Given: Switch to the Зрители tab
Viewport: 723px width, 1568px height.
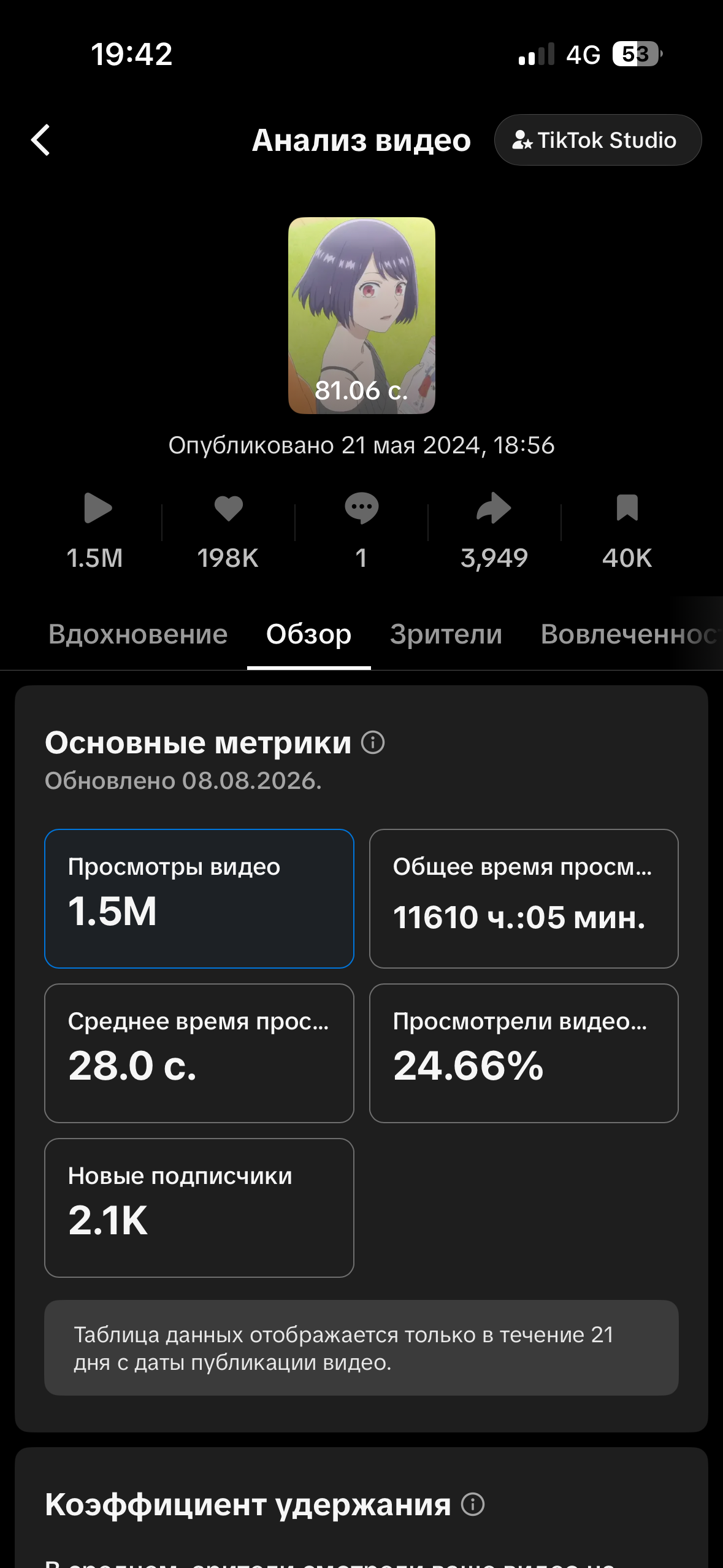Looking at the screenshot, I should click(x=446, y=634).
